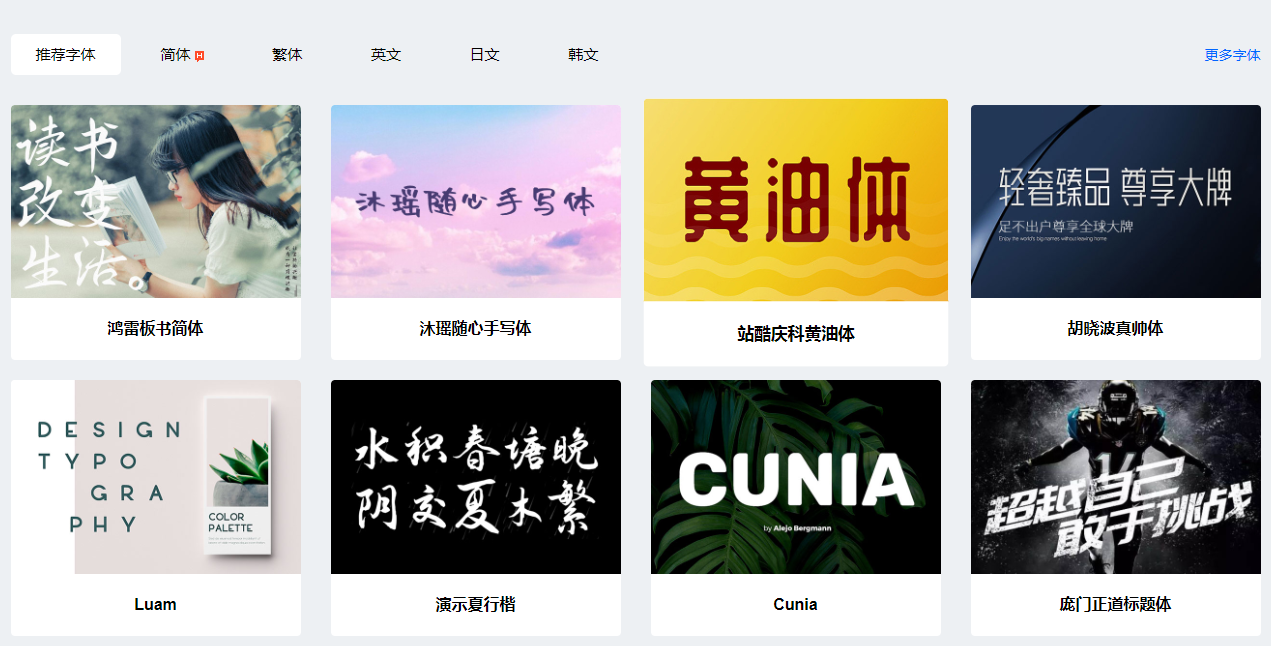The image size is (1271, 646).
Task: Open the 英文 fonts tab
Action: click(386, 55)
